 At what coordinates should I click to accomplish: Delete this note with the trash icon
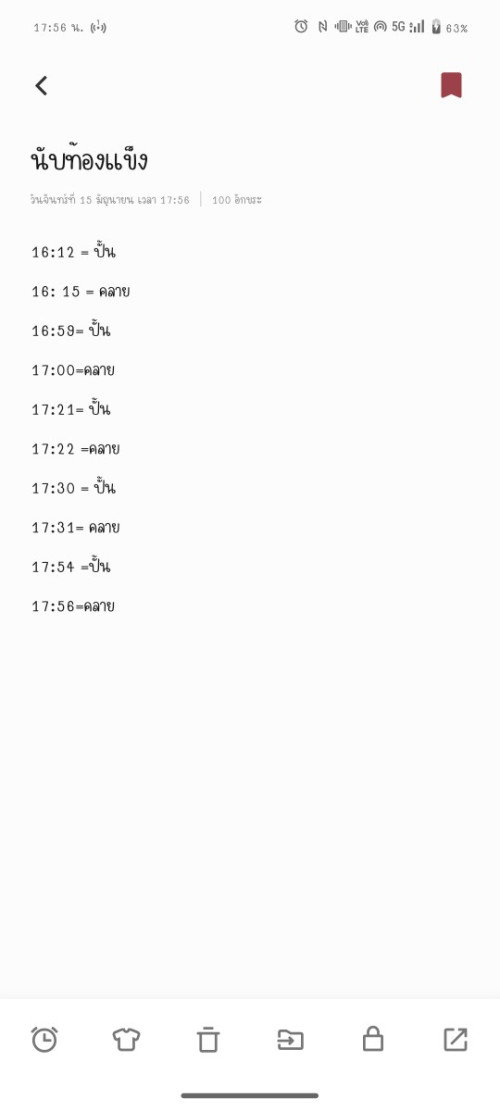208,1039
